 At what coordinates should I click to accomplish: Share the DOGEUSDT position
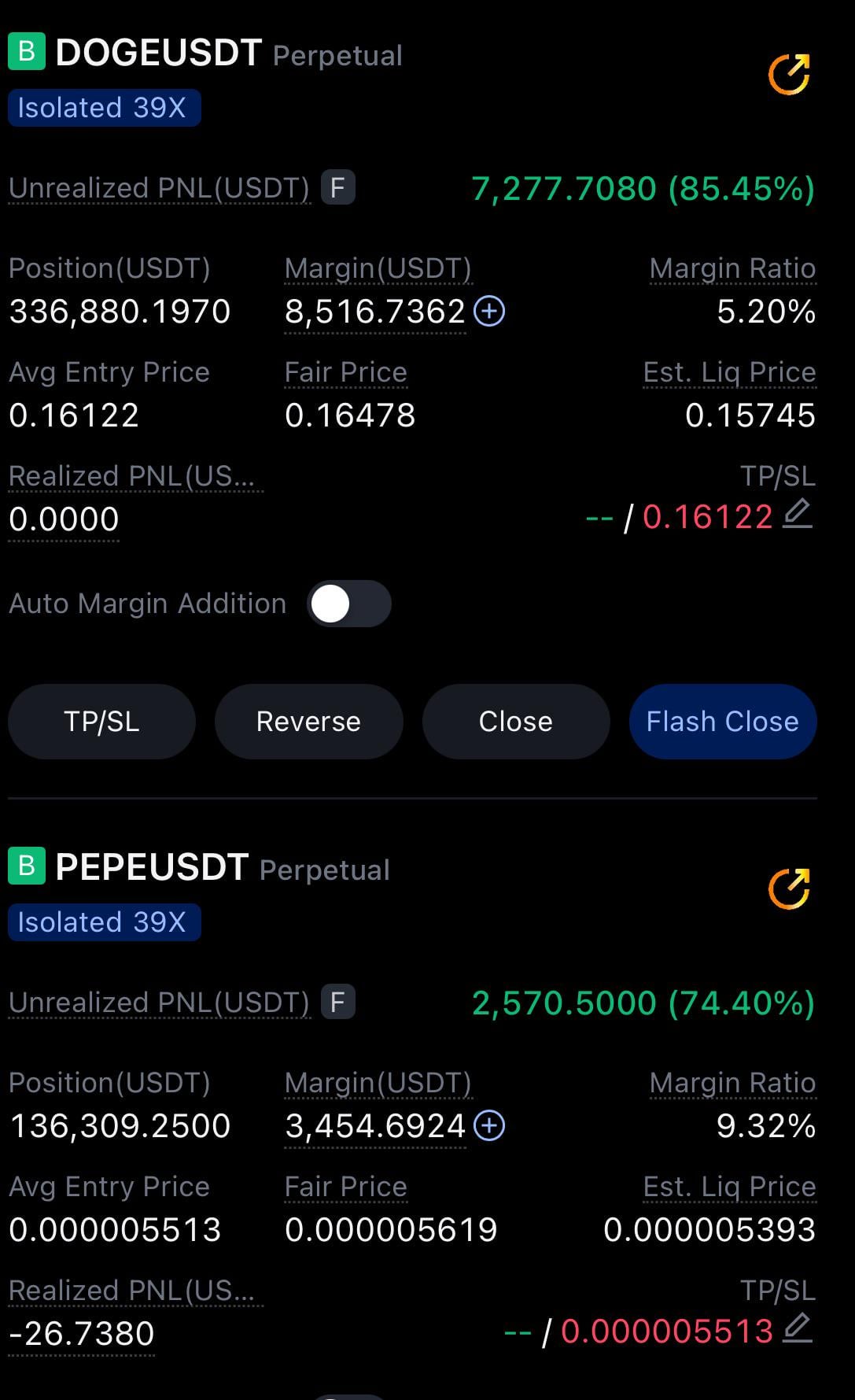(789, 75)
